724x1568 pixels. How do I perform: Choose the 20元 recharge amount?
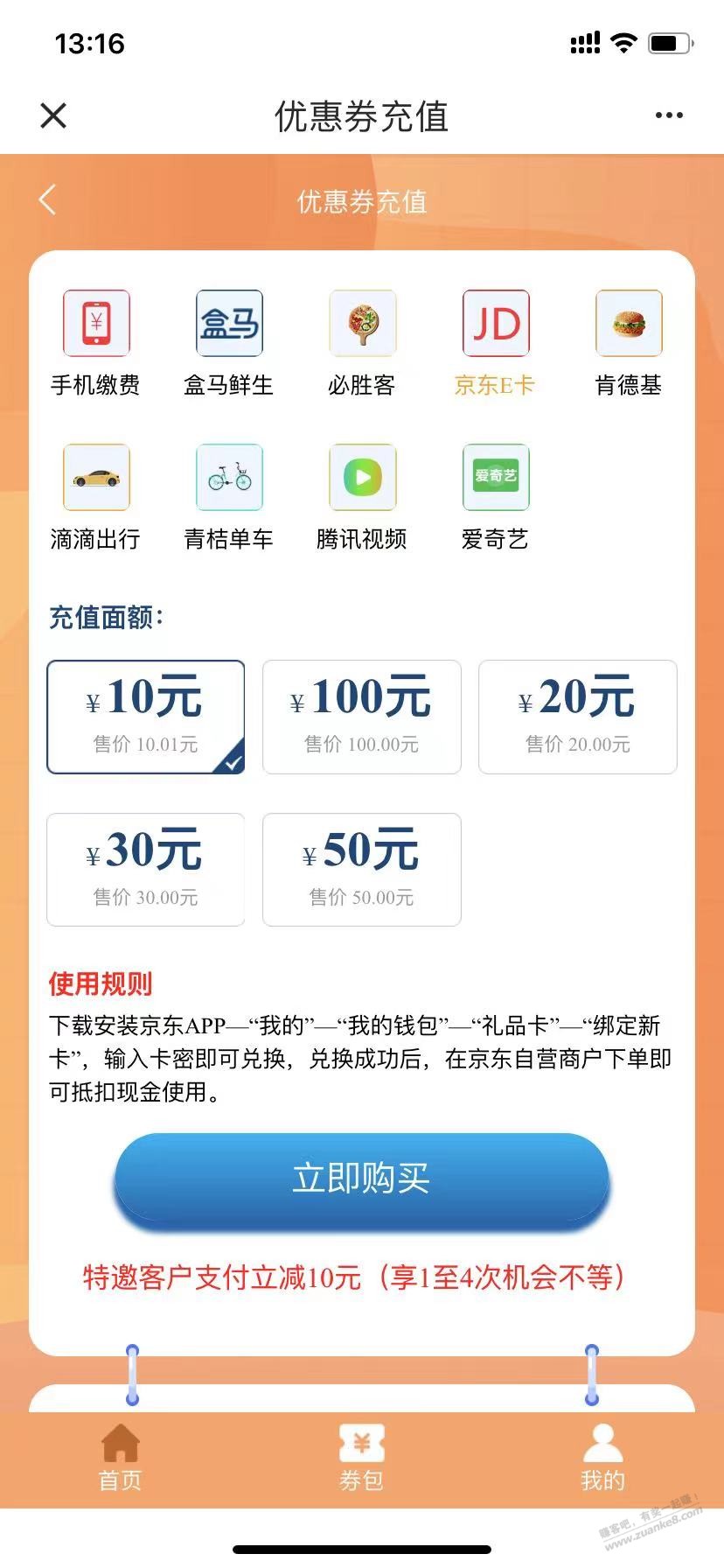pos(578,717)
